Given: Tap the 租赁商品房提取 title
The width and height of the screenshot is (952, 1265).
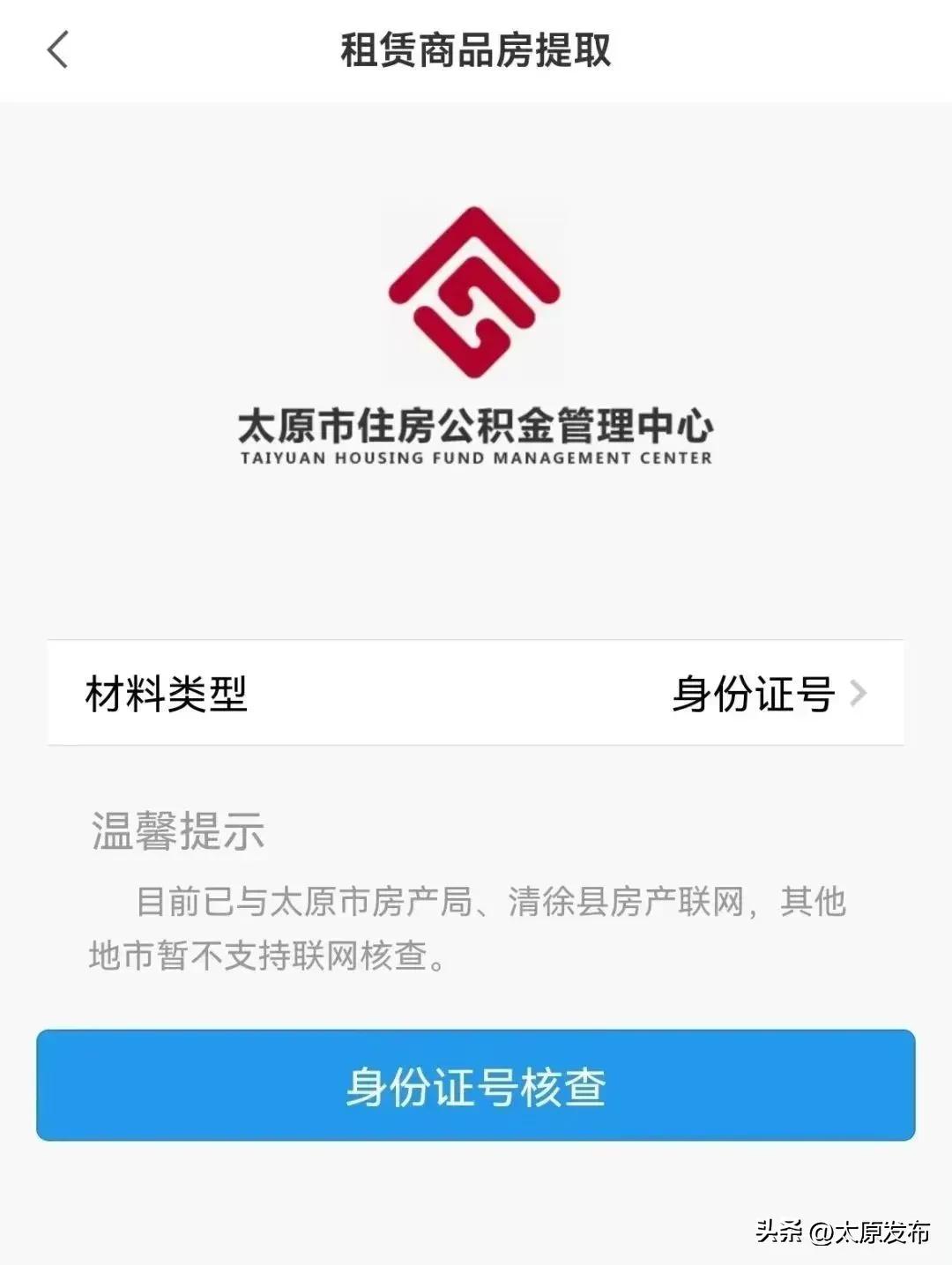Looking at the screenshot, I should click(x=476, y=51).
